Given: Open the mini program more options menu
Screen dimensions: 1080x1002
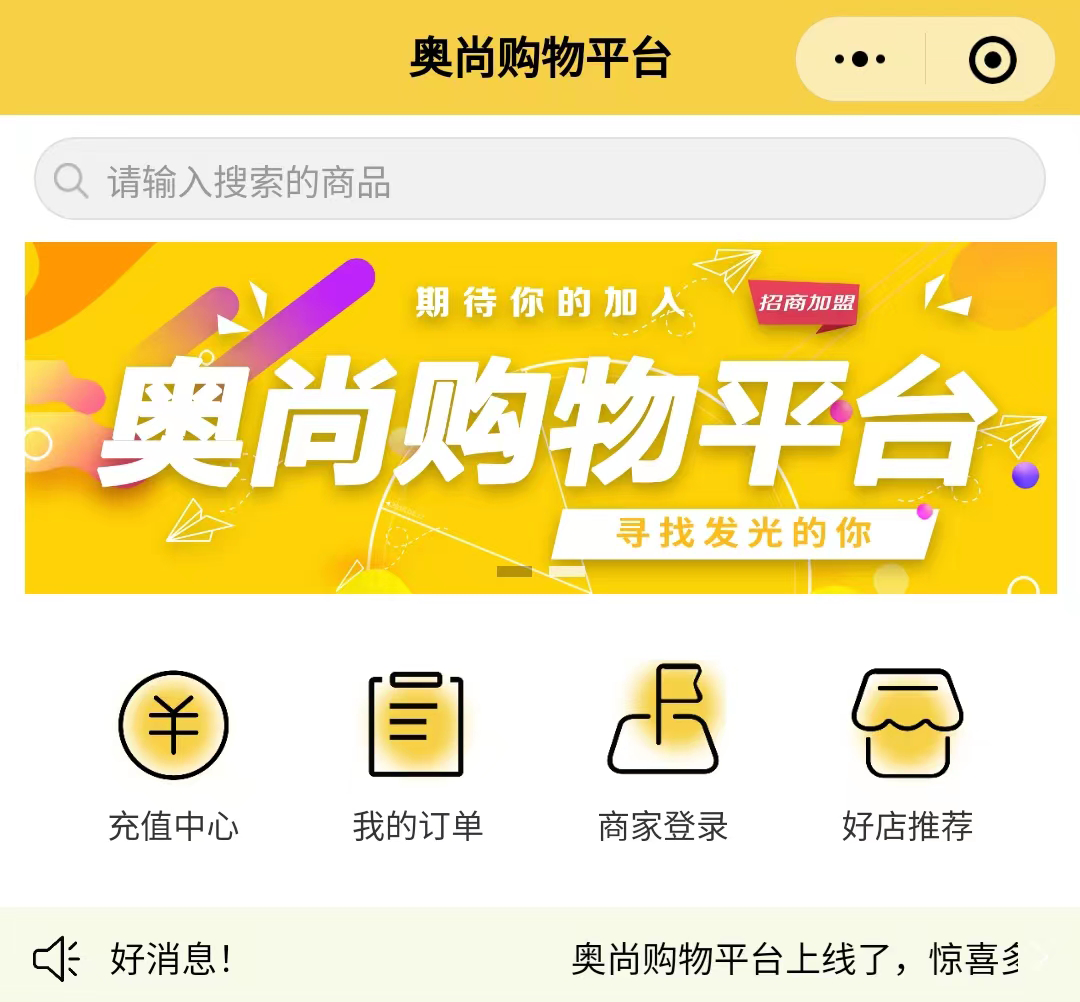Looking at the screenshot, I should click(860, 59).
